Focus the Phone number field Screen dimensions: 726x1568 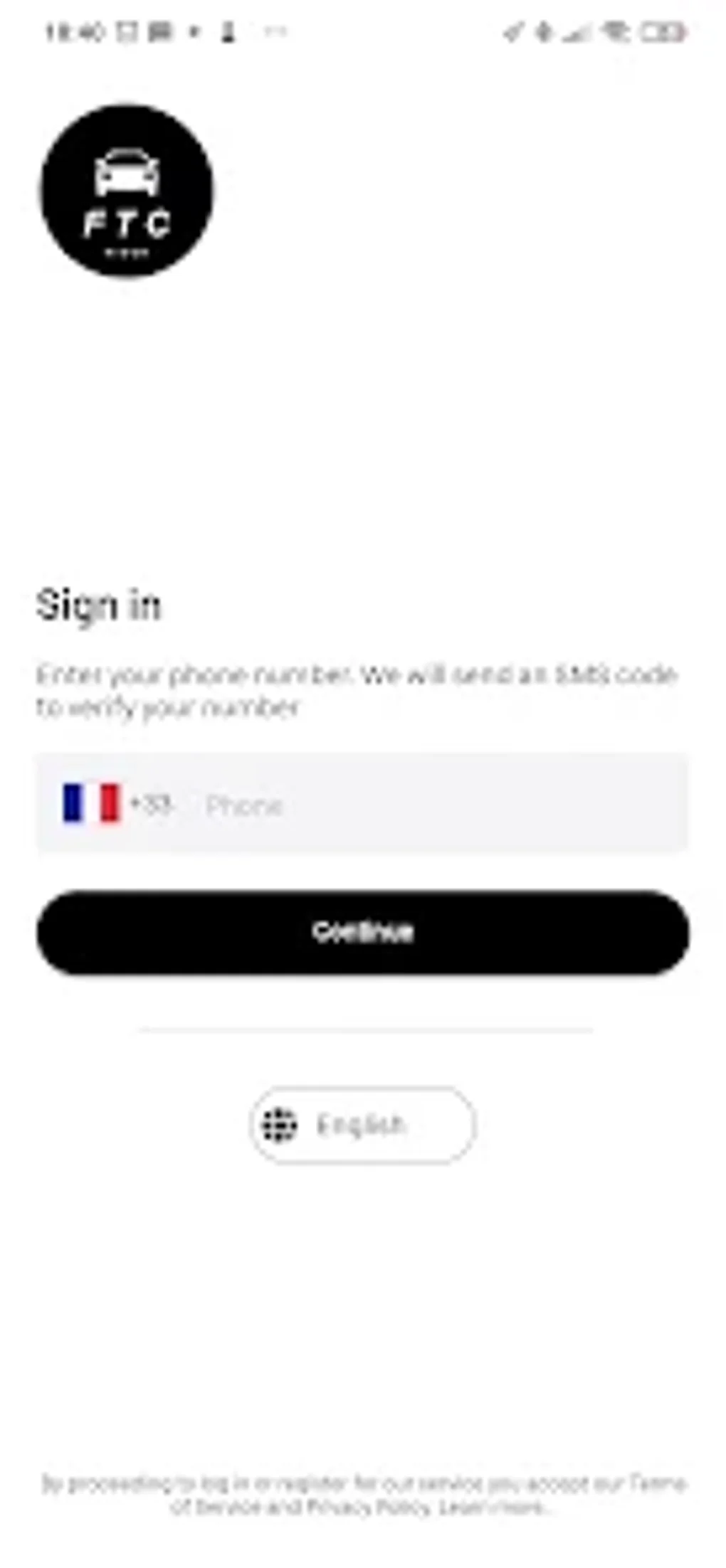point(441,805)
